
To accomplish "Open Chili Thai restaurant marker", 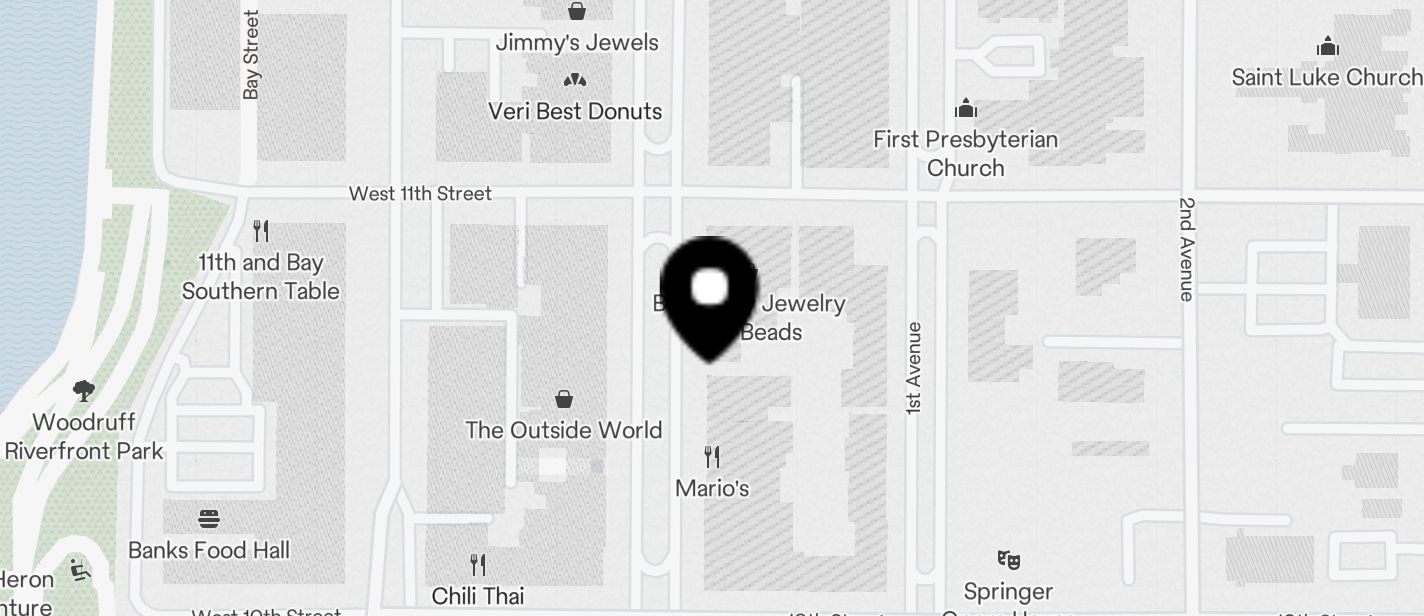I will [x=478, y=566].
